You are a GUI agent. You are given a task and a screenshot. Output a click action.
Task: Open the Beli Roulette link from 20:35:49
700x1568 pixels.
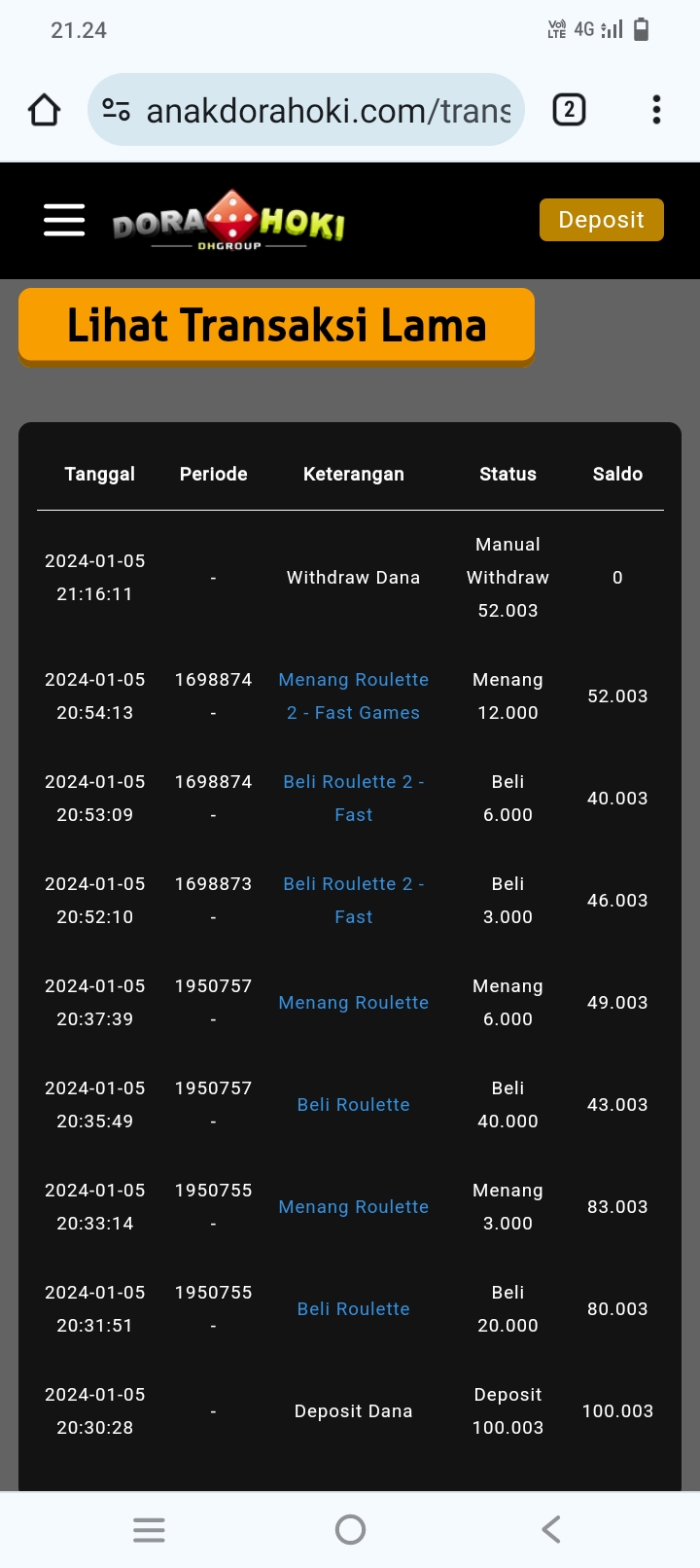(x=354, y=1105)
